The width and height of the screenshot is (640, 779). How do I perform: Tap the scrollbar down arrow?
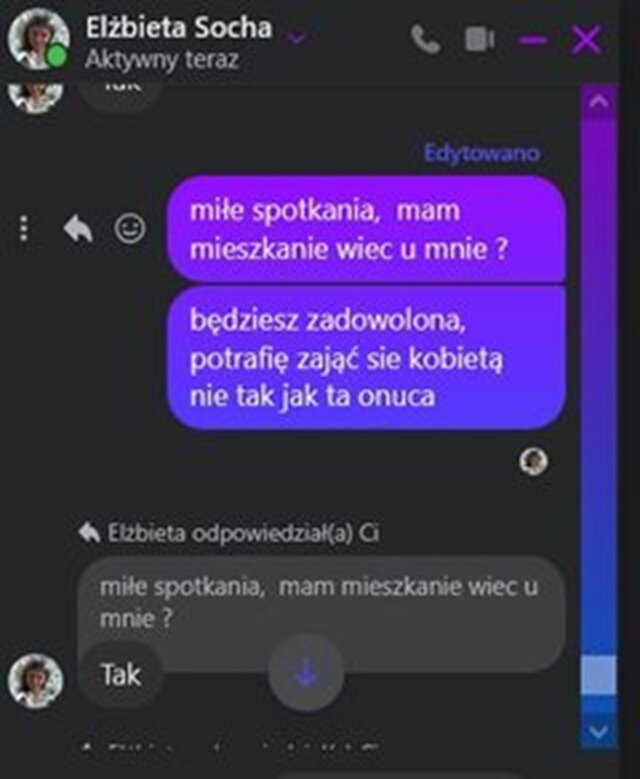coord(599,732)
